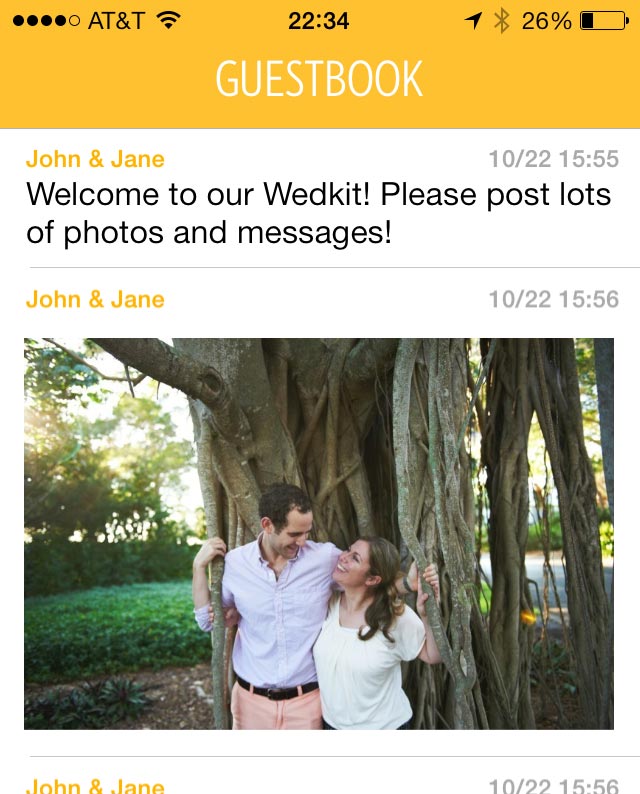Open the couple photo posted by John & Jane
The width and height of the screenshot is (640, 794).
[x=319, y=533]
